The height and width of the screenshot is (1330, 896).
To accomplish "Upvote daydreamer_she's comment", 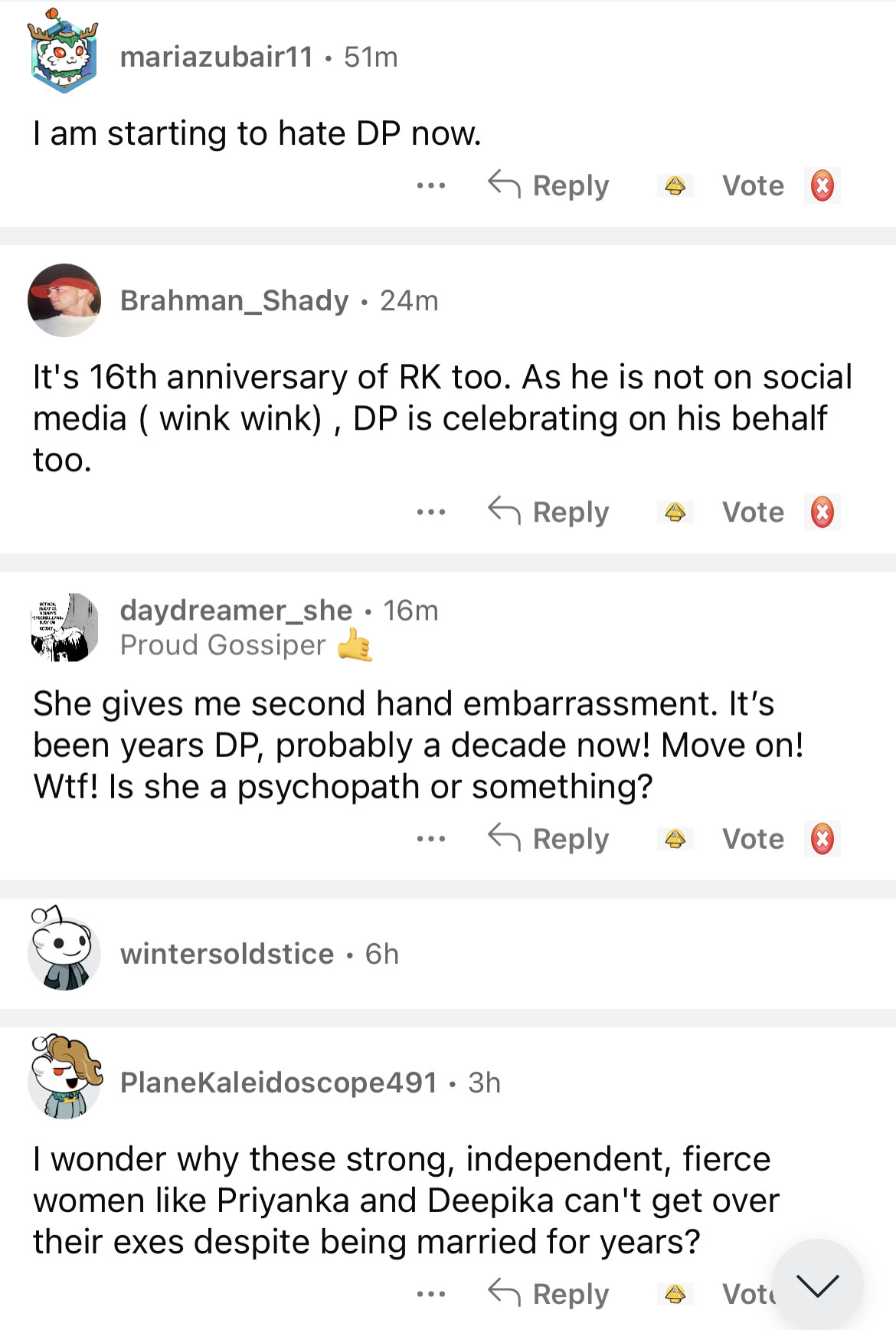I will pos(675,838).
